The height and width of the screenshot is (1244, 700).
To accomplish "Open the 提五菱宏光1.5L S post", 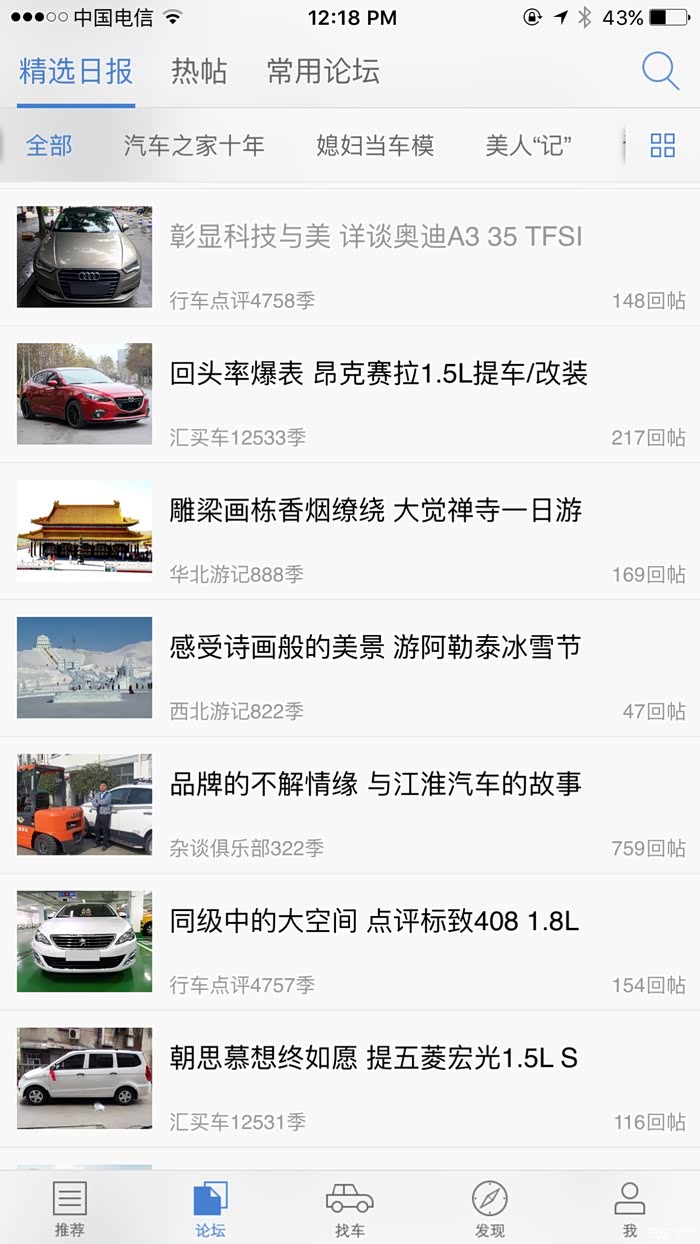I will point(374,1059).
